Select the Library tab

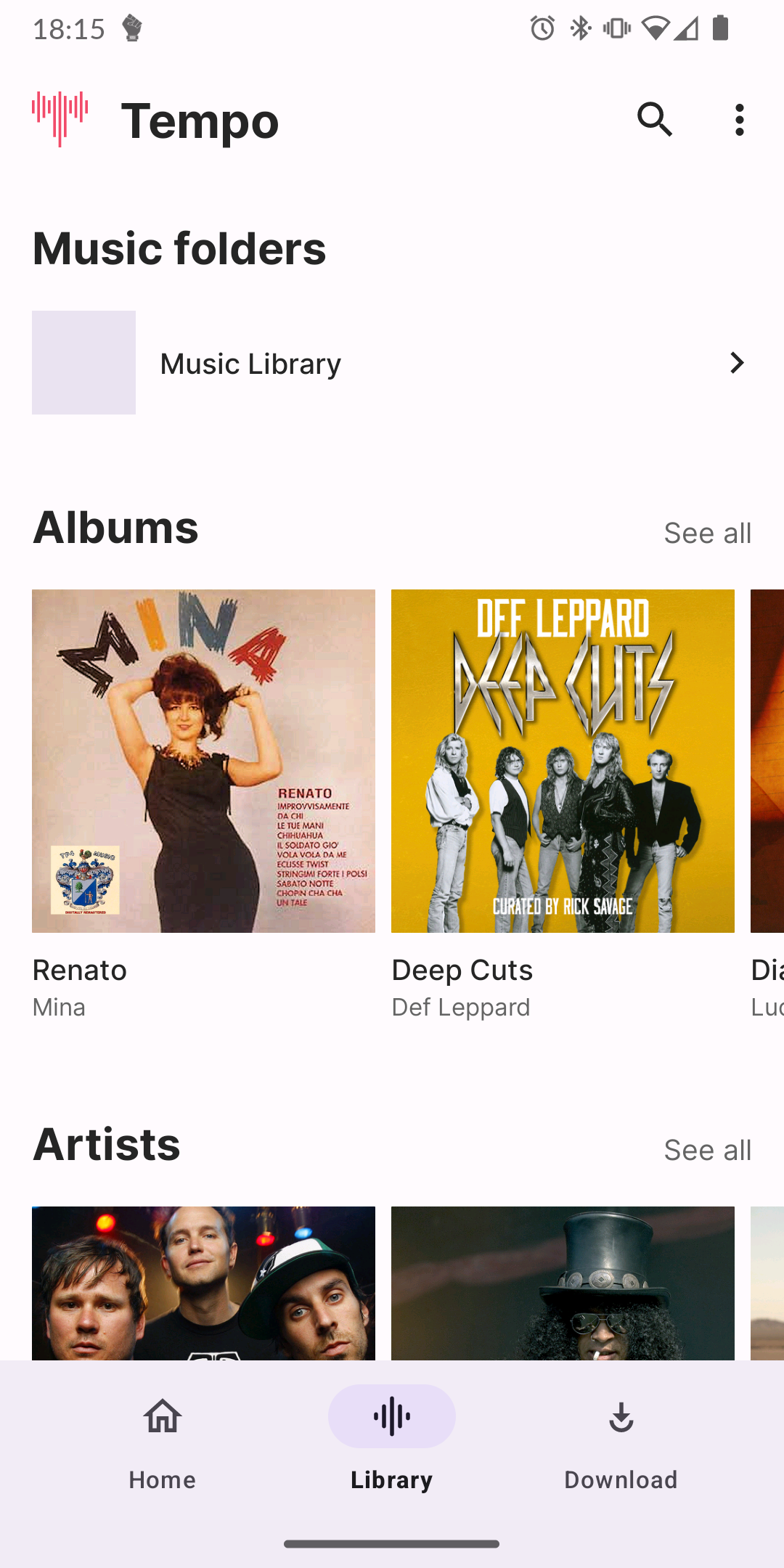[392, 1437]
